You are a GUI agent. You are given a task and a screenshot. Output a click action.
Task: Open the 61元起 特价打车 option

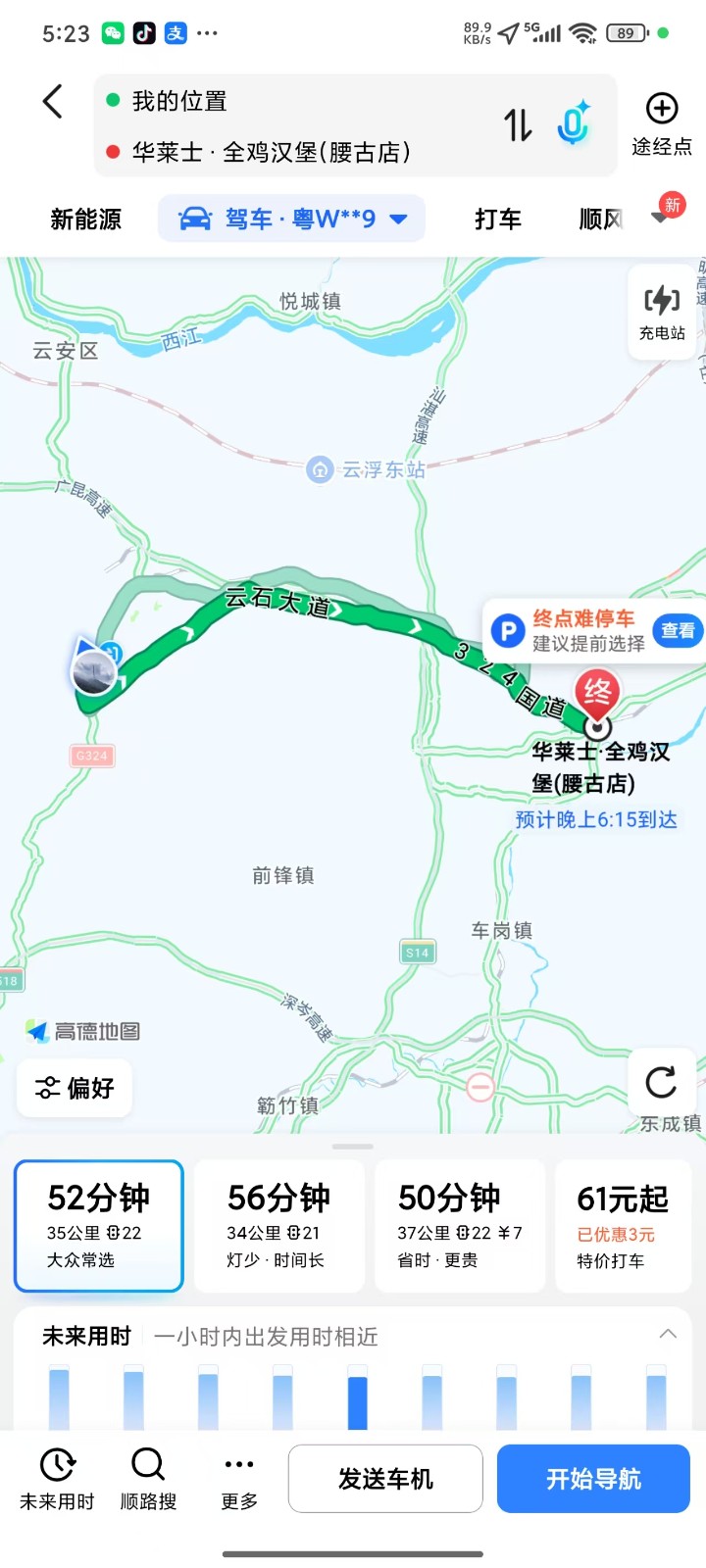(624, 1225)
